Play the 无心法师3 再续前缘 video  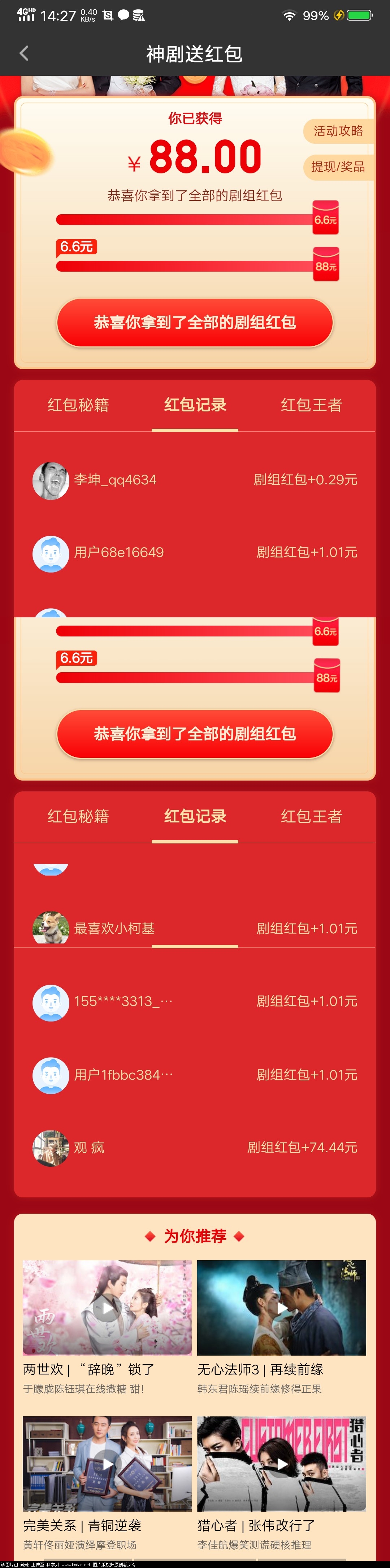coord(282,1308)
